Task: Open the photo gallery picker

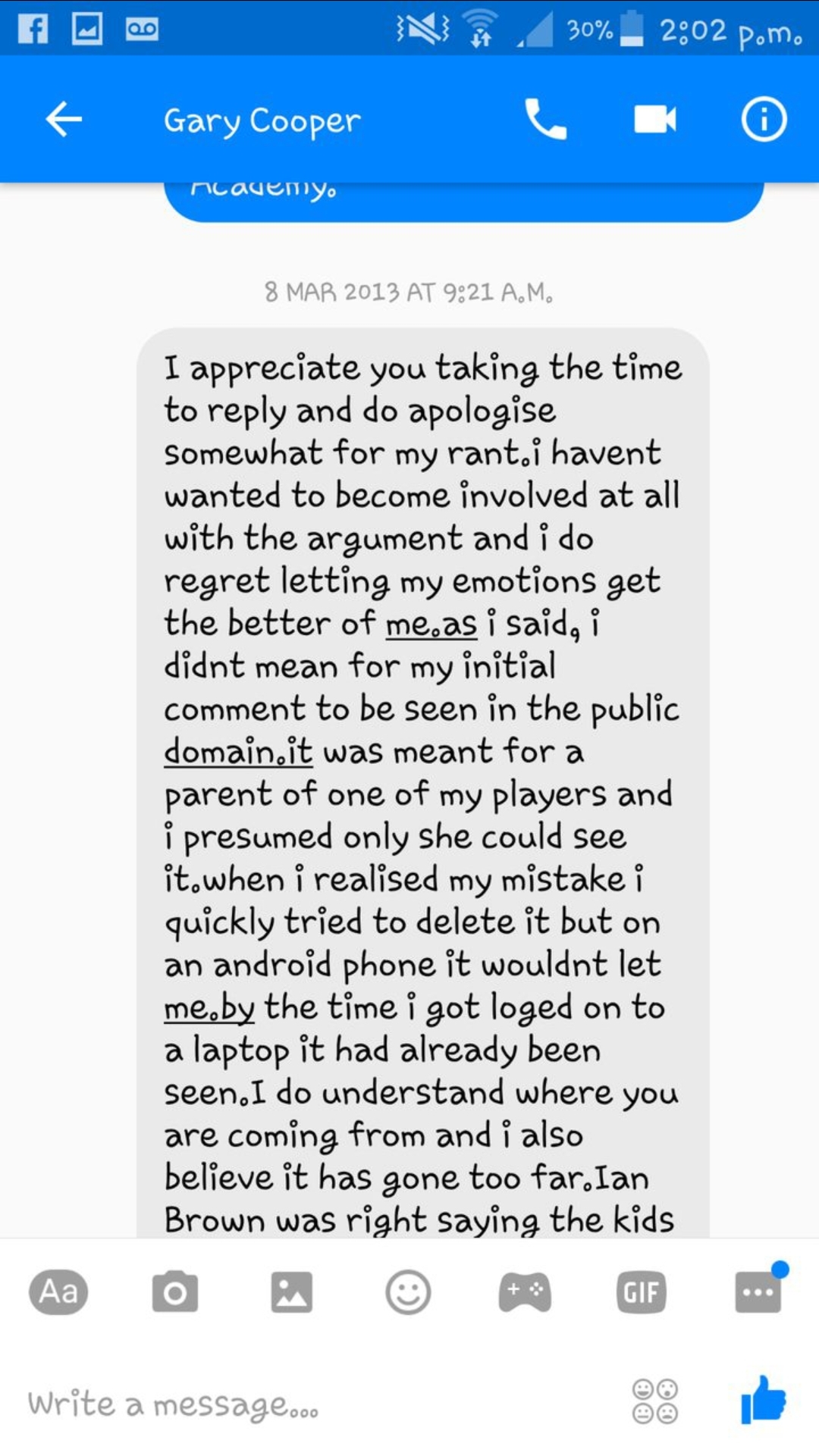Action: click(291, 1292)
